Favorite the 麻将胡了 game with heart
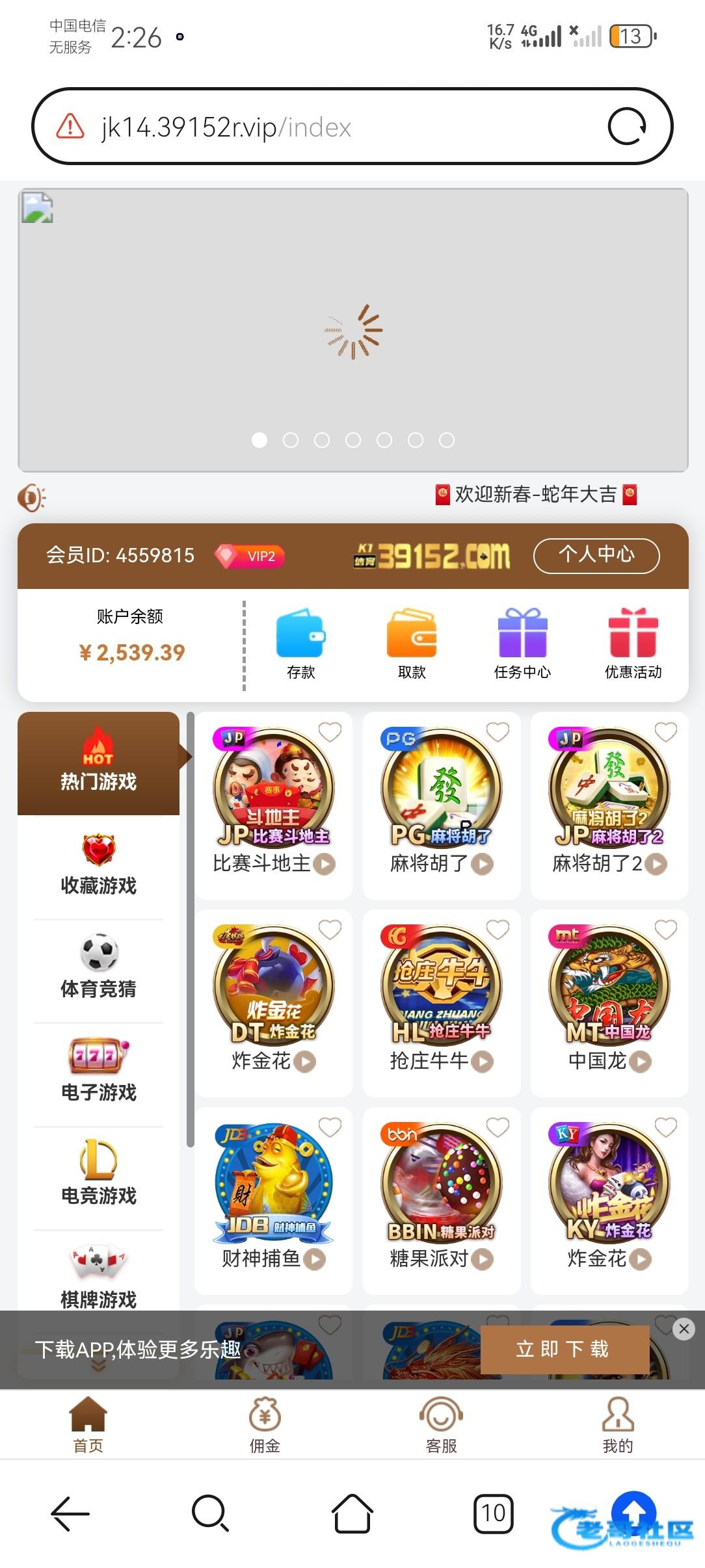 (x=498, y=732)
